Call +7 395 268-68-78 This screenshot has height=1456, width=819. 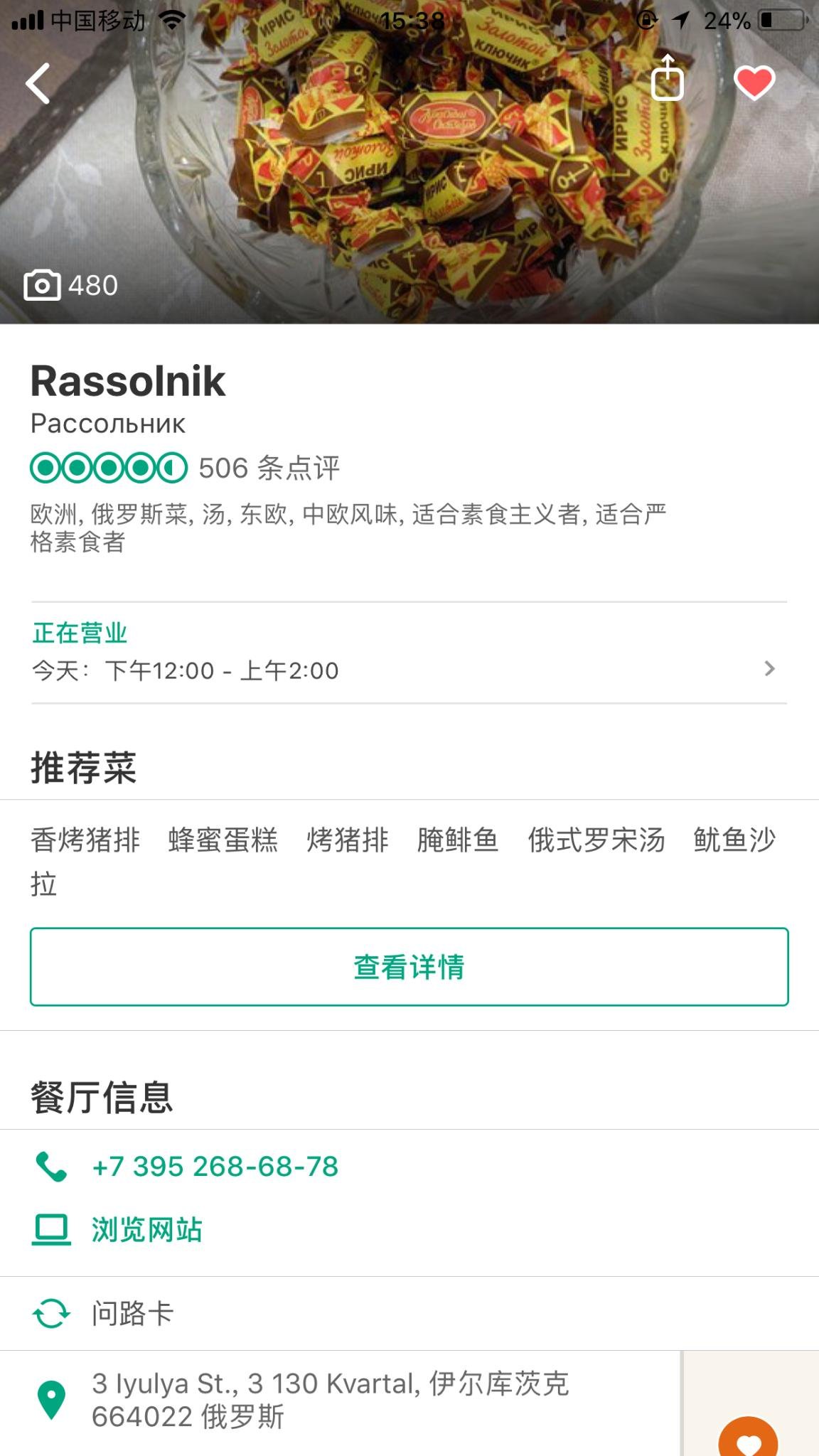click(x=215, y=1167)
